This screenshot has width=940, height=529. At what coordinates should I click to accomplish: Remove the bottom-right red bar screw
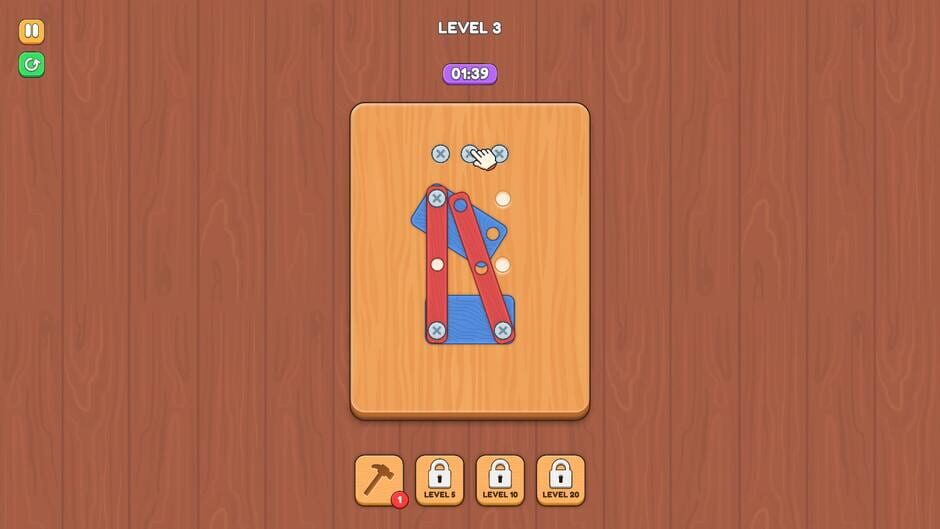coord(503,330)
